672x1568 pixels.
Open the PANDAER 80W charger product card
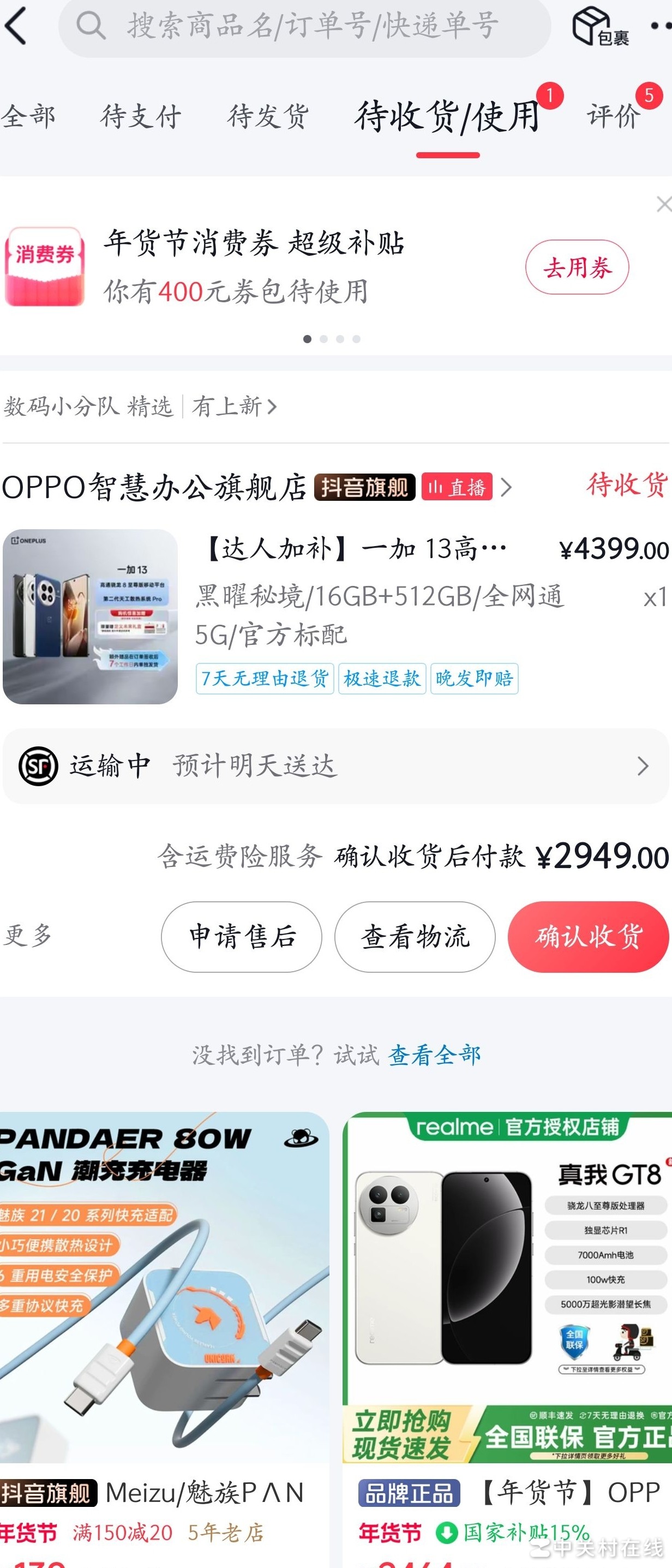pos(163,1309)
